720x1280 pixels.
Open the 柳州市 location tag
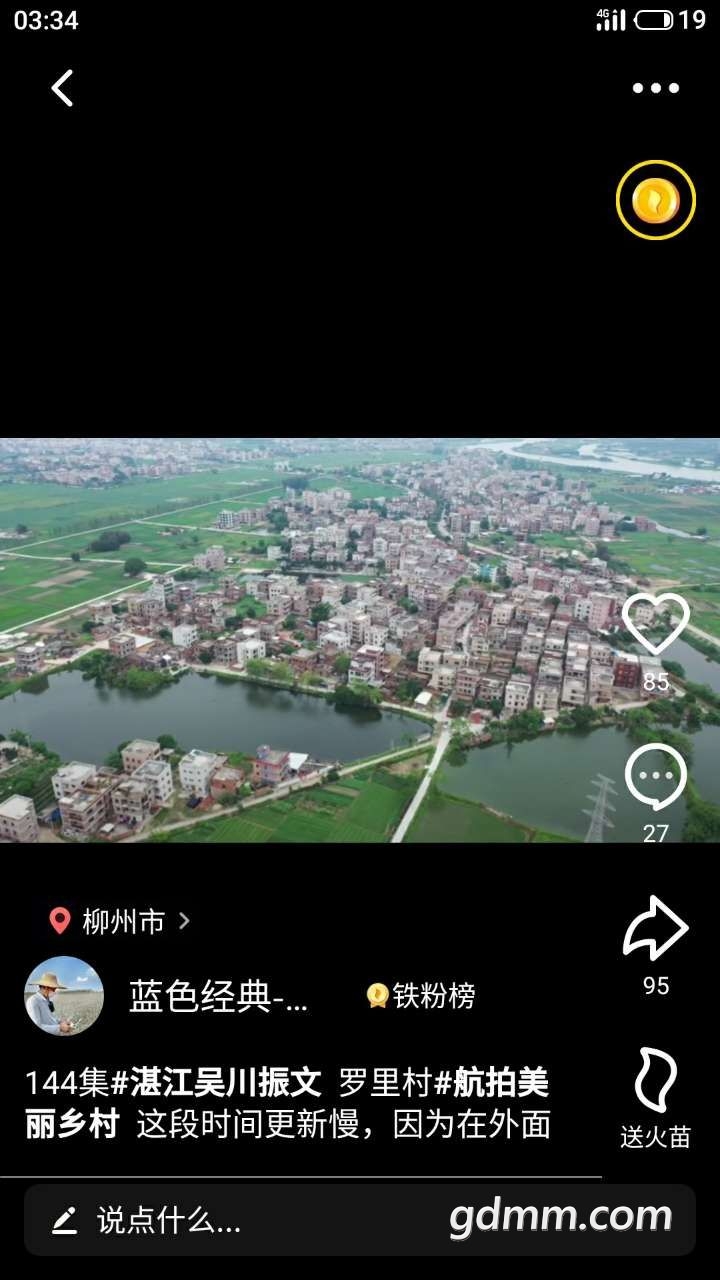[122, 921]
